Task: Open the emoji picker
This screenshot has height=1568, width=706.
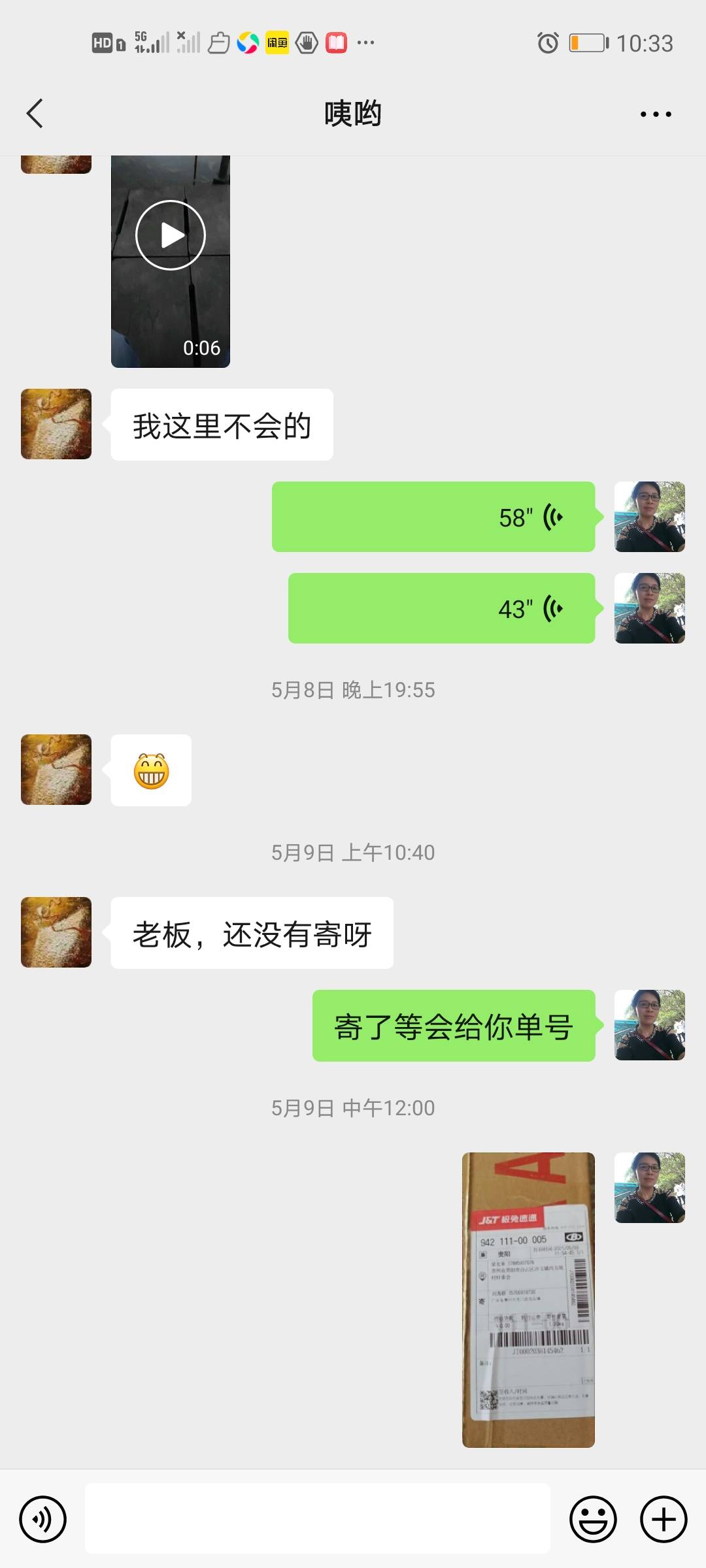Action: 593,1519
